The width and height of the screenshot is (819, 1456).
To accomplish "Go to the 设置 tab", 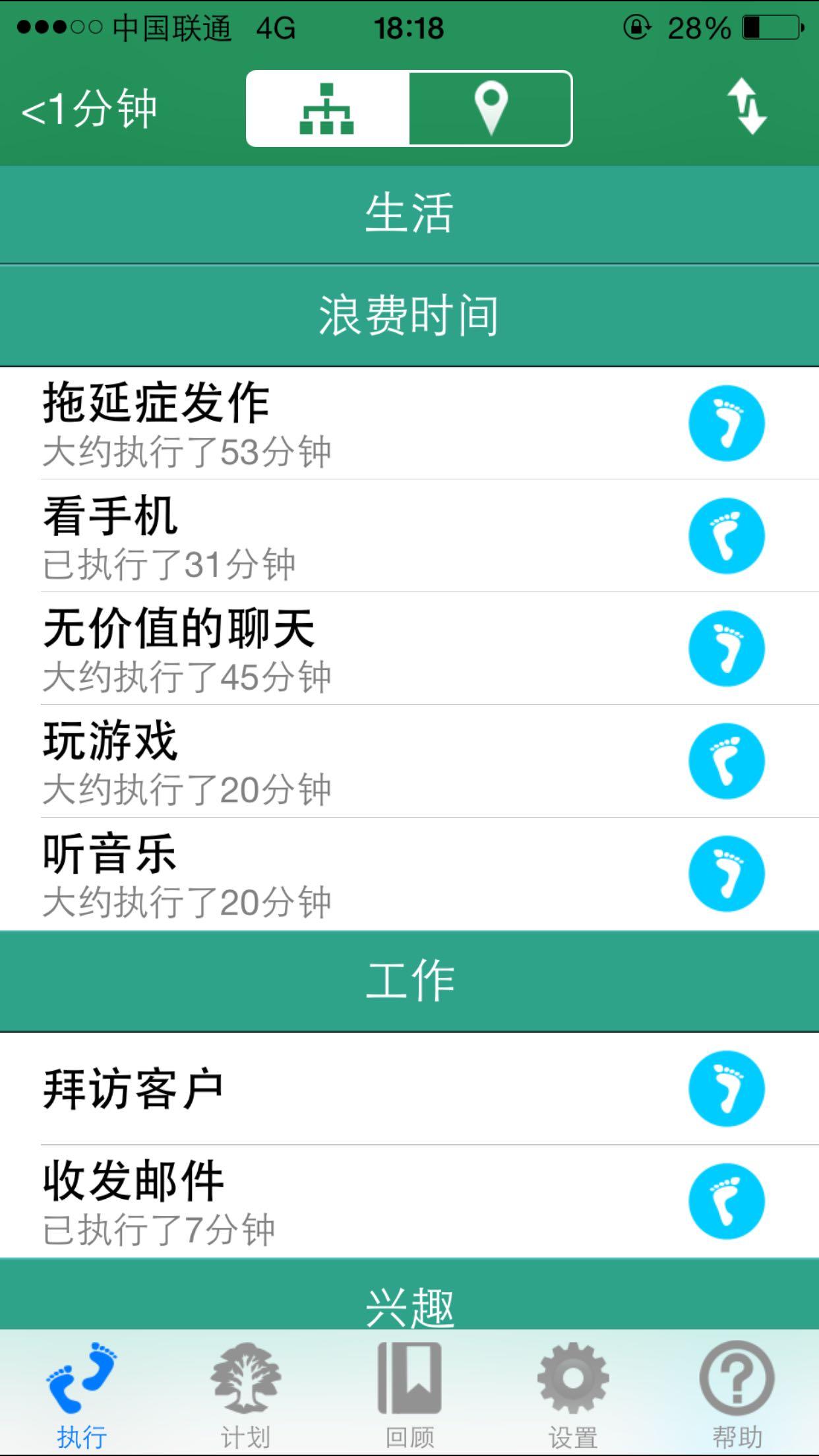I will tap(573, 1393).
